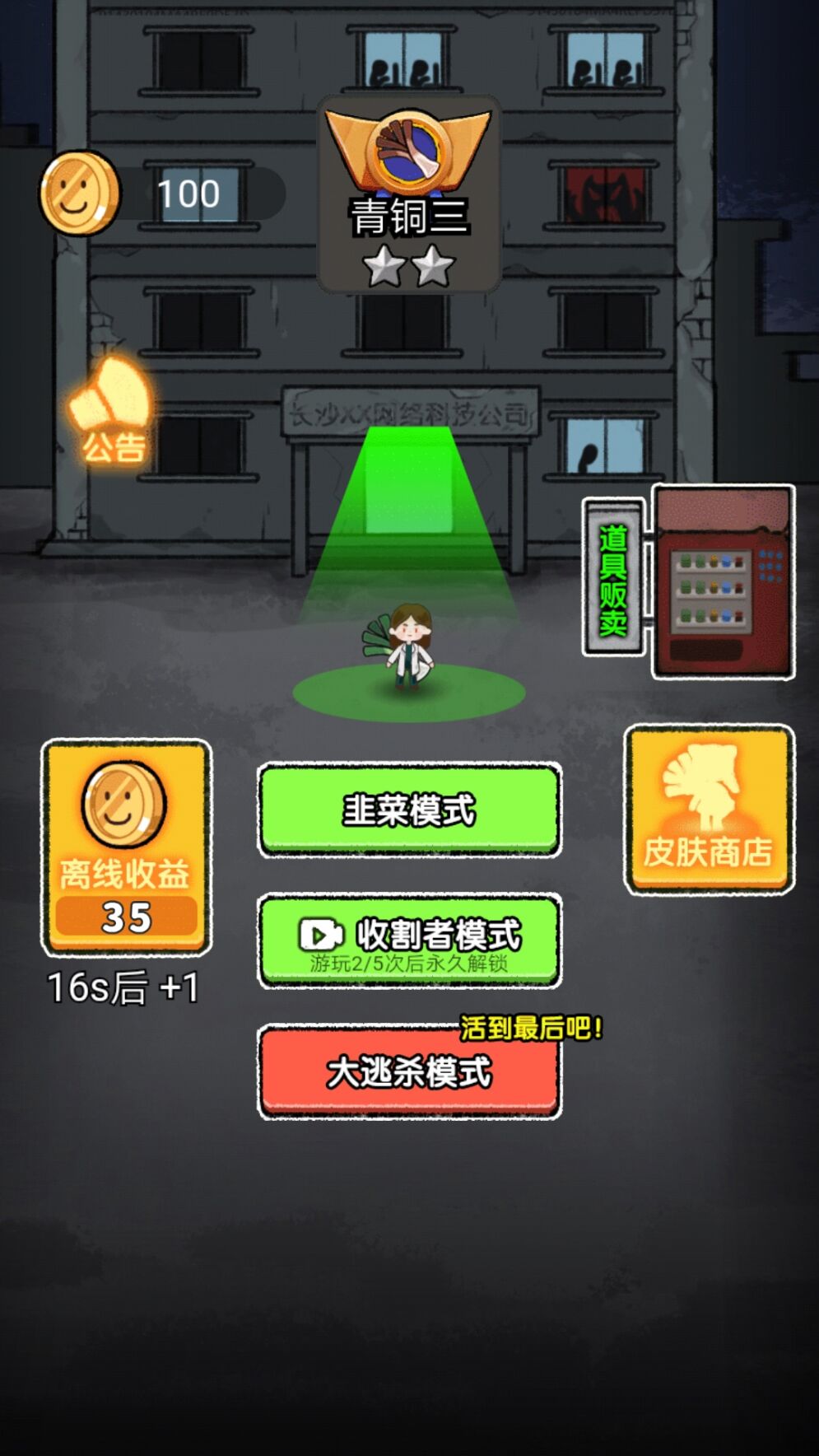The height and width of the screenshot is (1456, 819).
Task: Tap the 道具贩卖 vertical sign
Action: 613,576
